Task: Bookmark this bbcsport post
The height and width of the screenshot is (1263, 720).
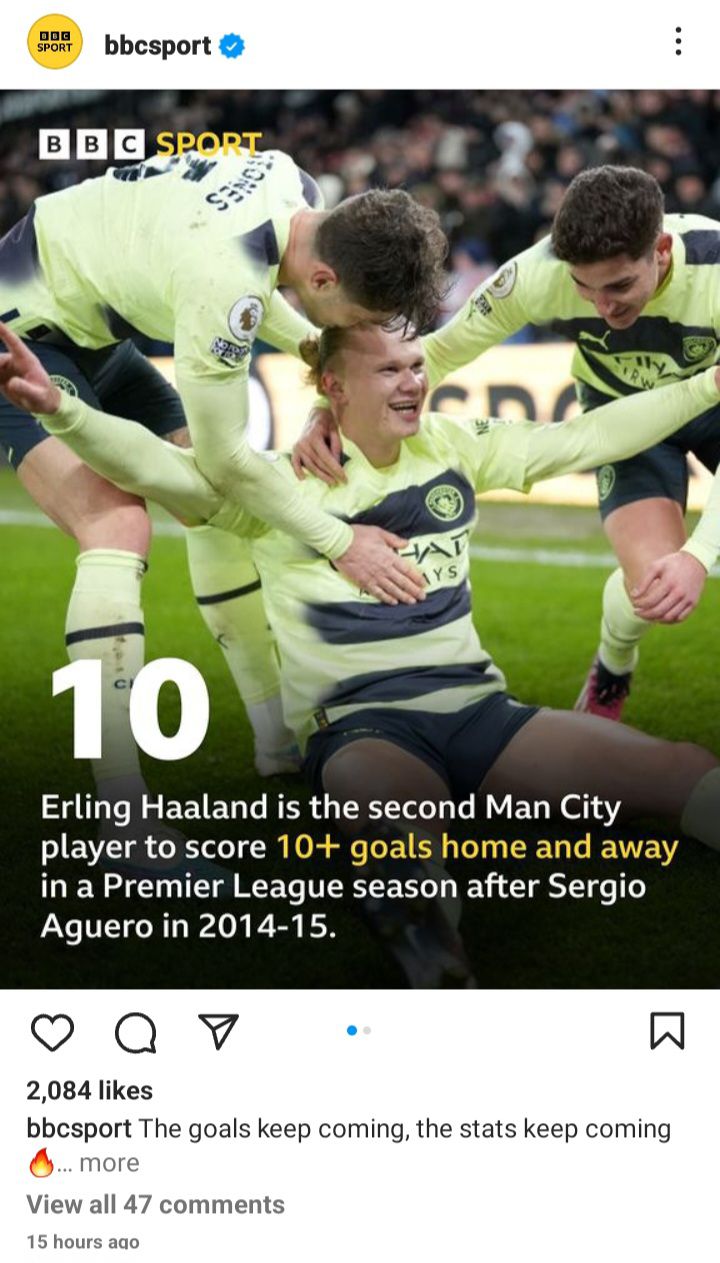Action: (667, 1031)
